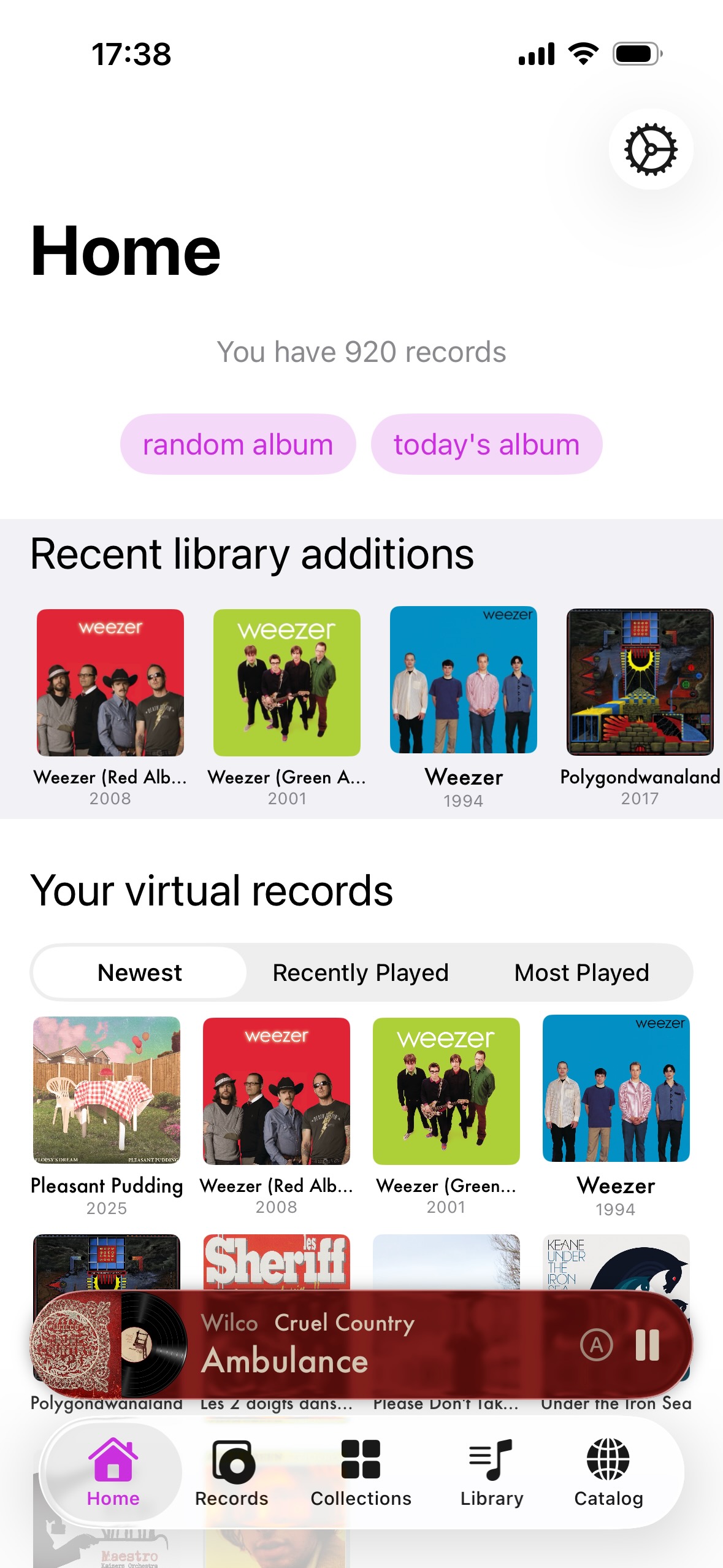This screenshot has width=723, height=1568.
Task: Go to the Records tab
Action: 232,1472
